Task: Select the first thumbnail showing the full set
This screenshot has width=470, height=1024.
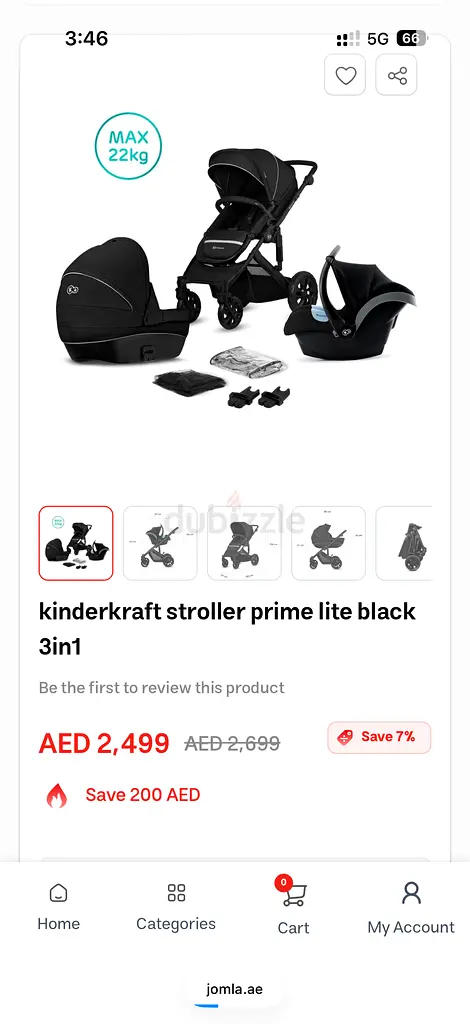Action: (x=76, y=543)
